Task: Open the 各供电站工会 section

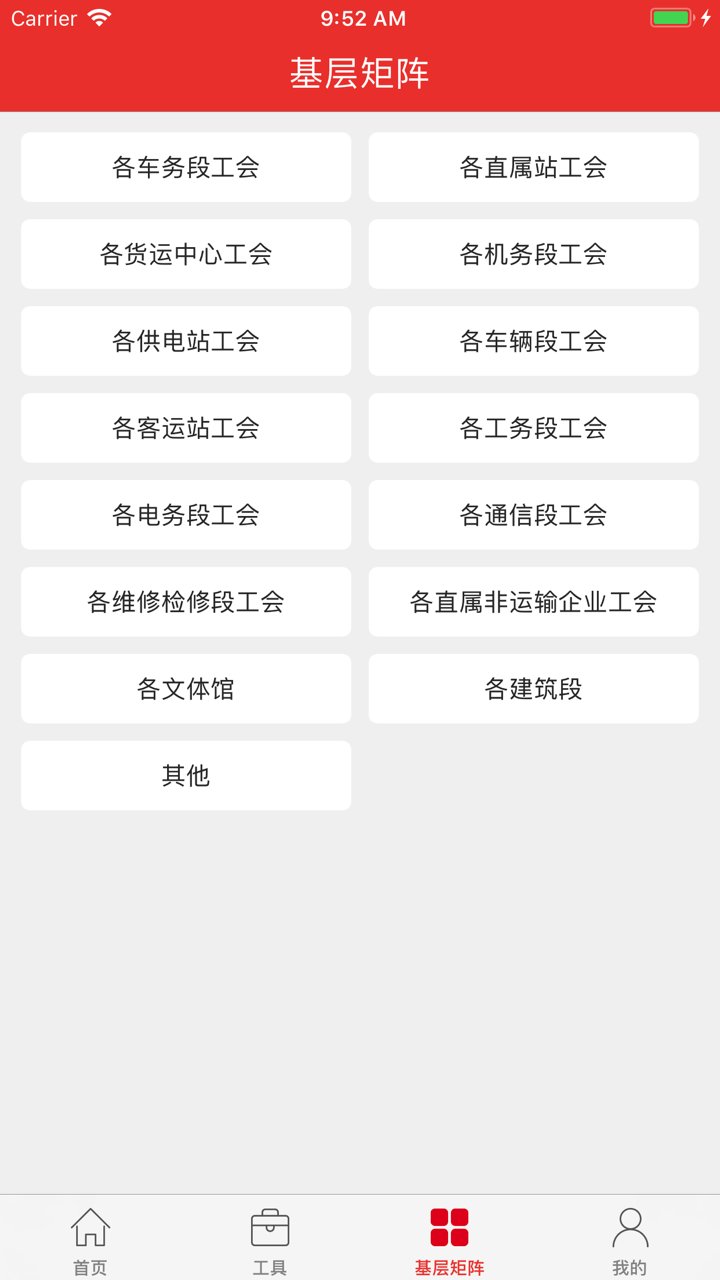Action: tap(185, 341)
